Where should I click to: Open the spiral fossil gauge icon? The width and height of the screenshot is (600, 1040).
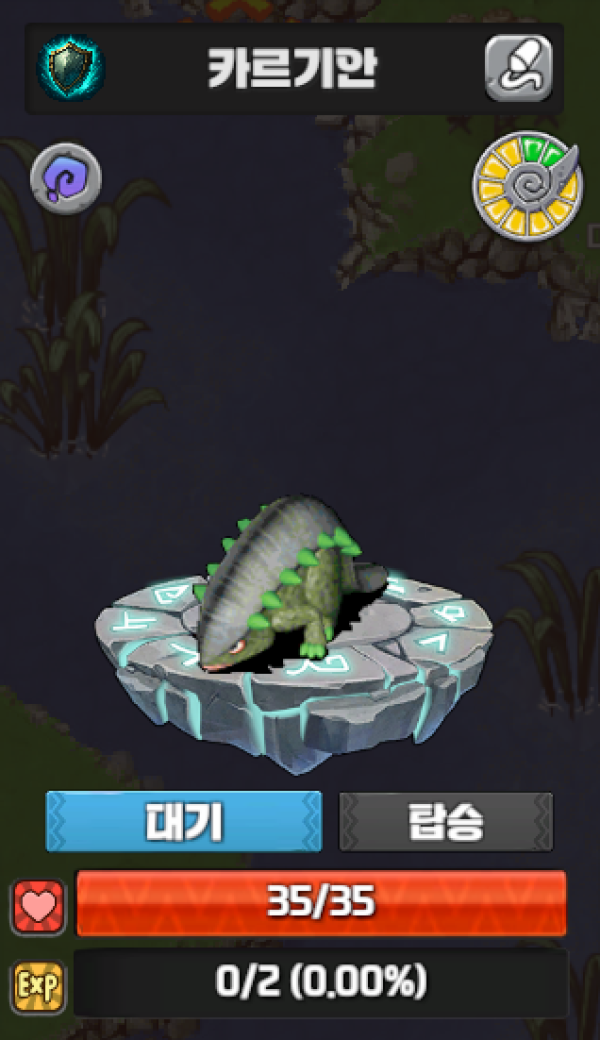click(x=526, y=186)
